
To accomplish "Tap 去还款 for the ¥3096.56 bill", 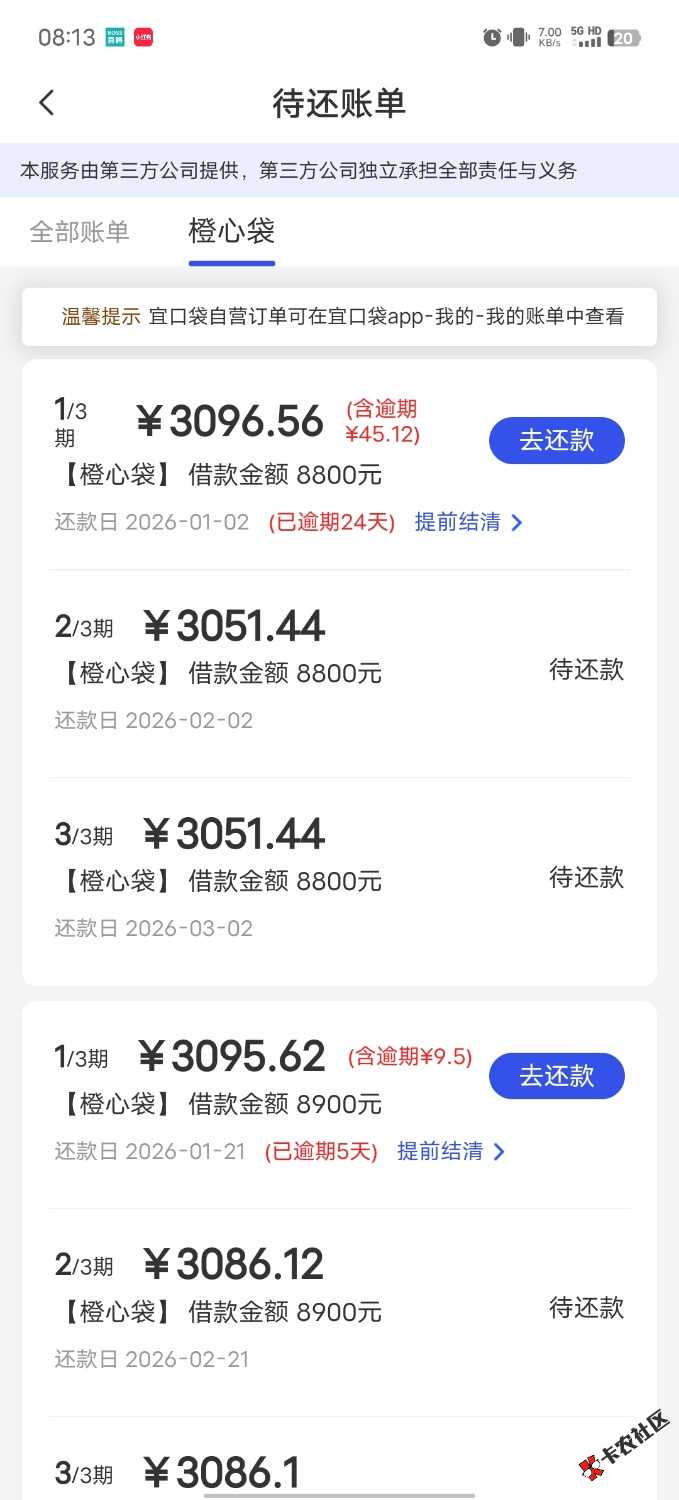I will (556, 440).
